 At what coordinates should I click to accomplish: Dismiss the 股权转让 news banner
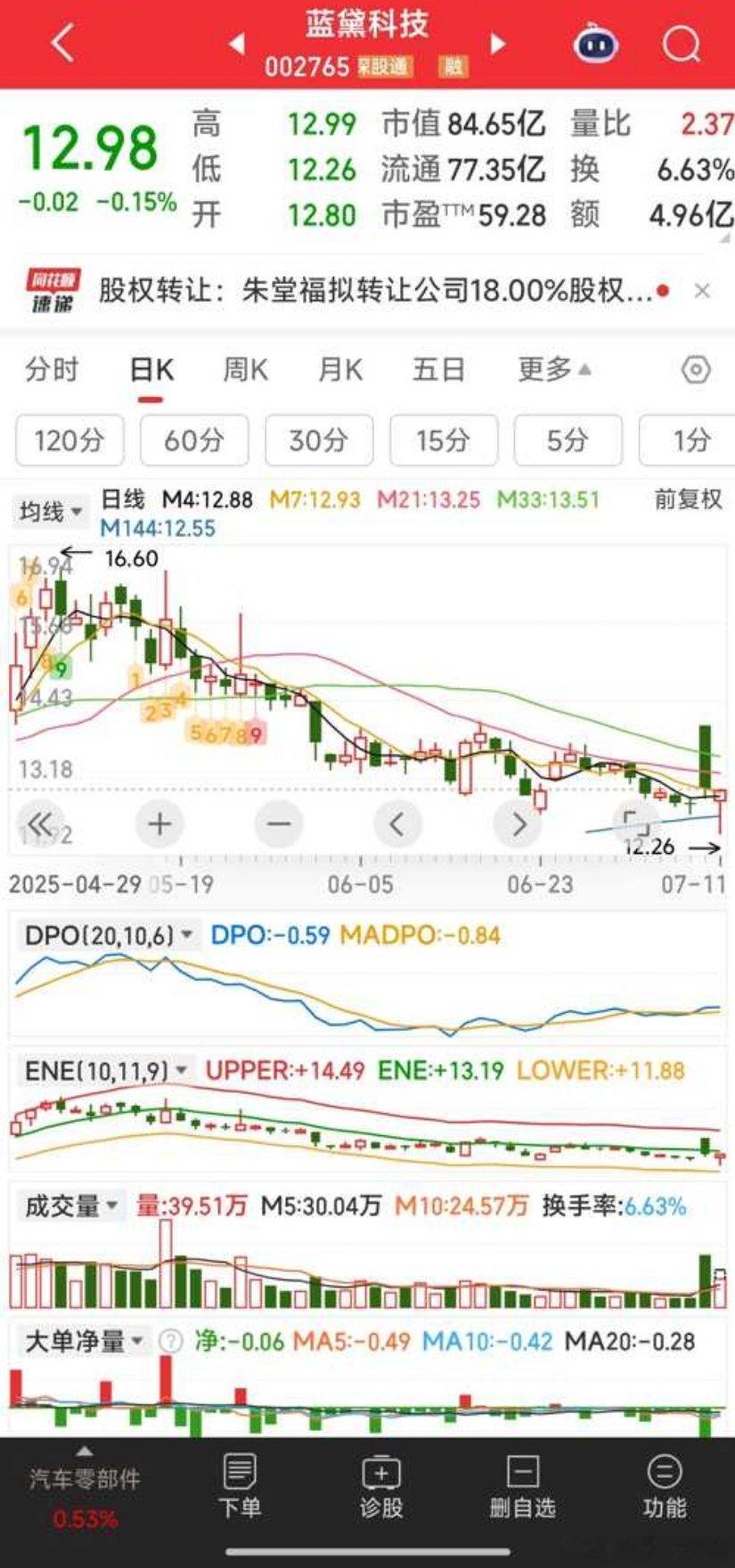(x=702, y=291)
